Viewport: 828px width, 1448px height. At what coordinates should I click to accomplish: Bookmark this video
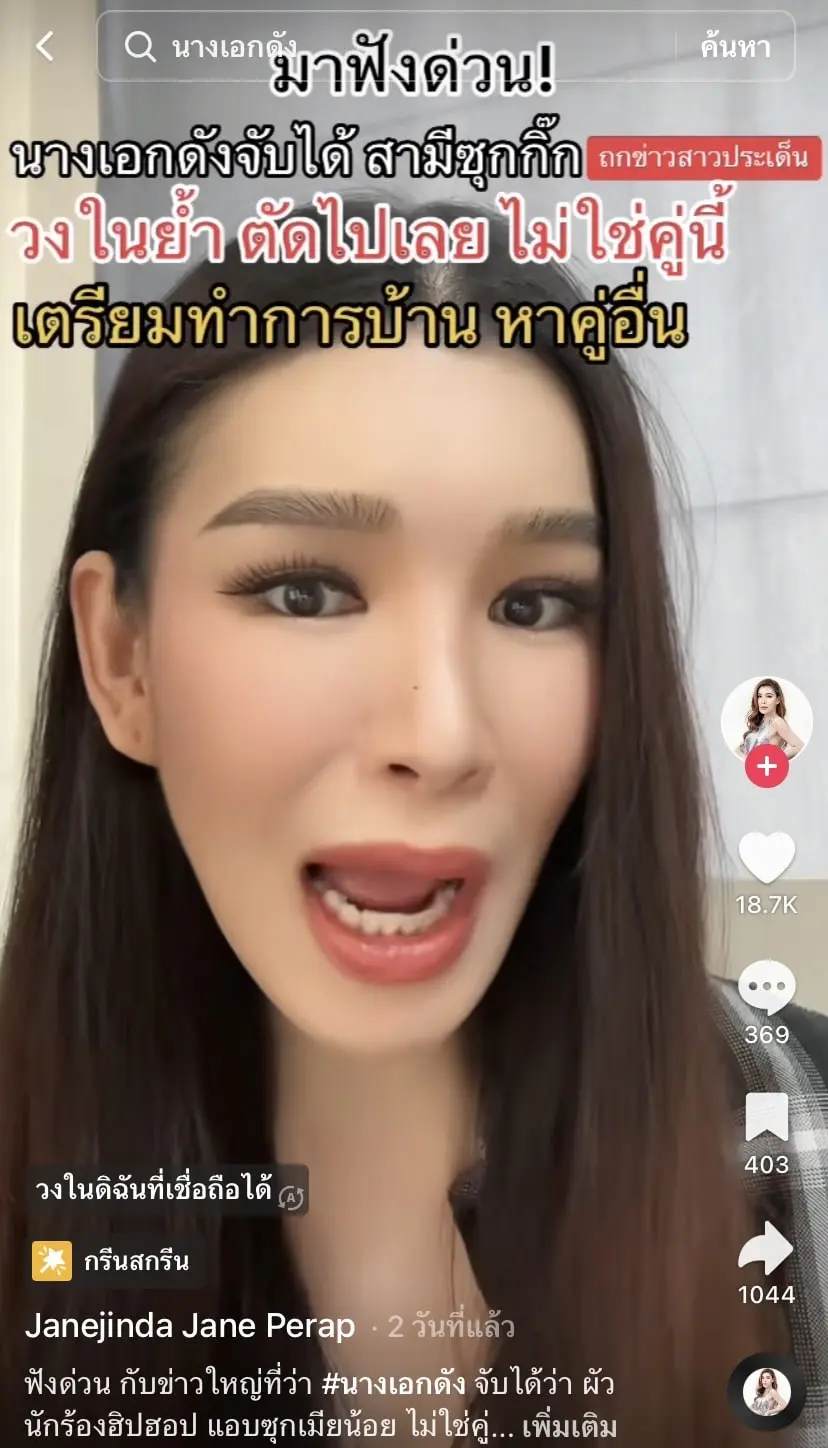click(766, 1118)
